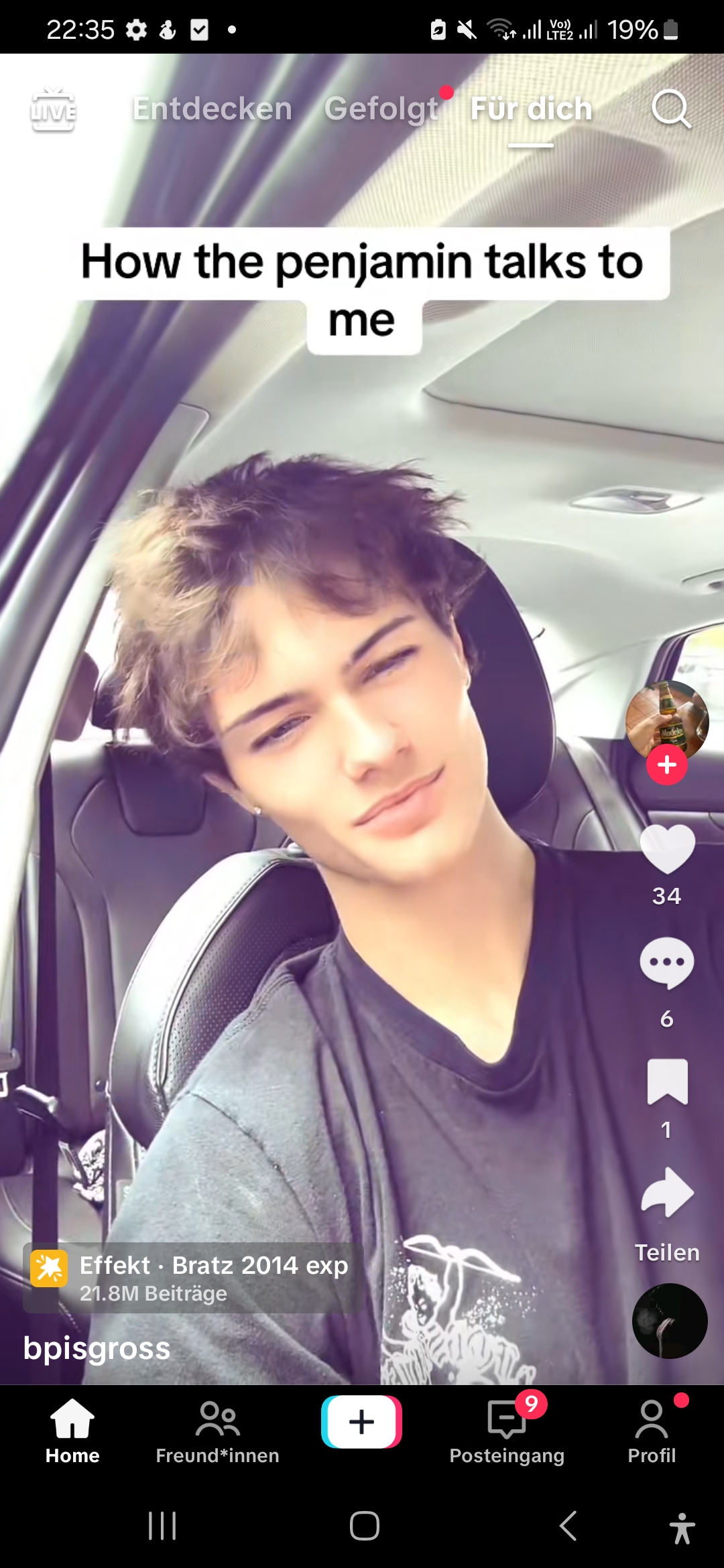Like this video with the heart
The image size is (724, 1568).
click(666, 849)
